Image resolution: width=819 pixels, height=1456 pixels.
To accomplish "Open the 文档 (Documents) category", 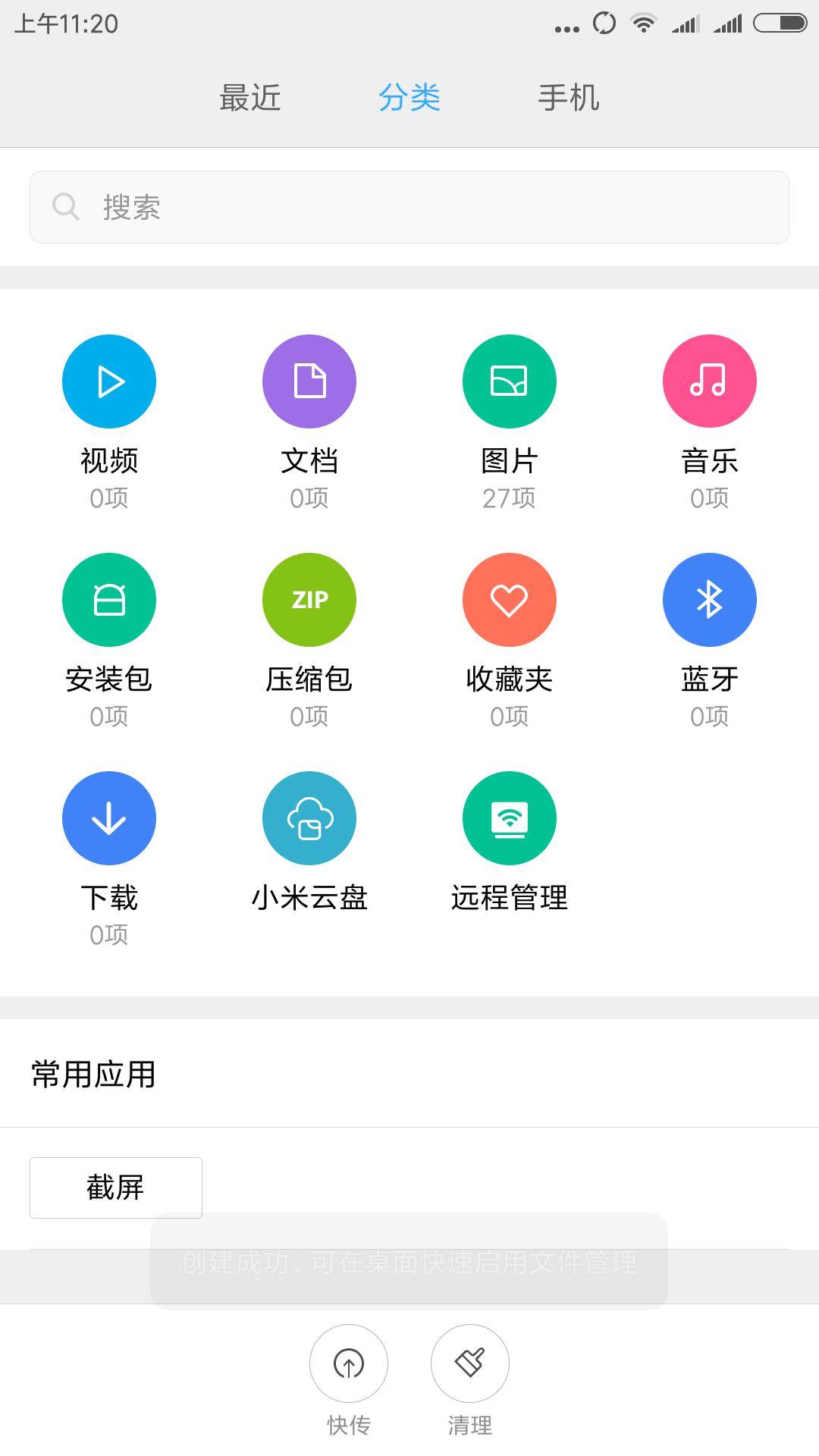I will coord(309,381).
